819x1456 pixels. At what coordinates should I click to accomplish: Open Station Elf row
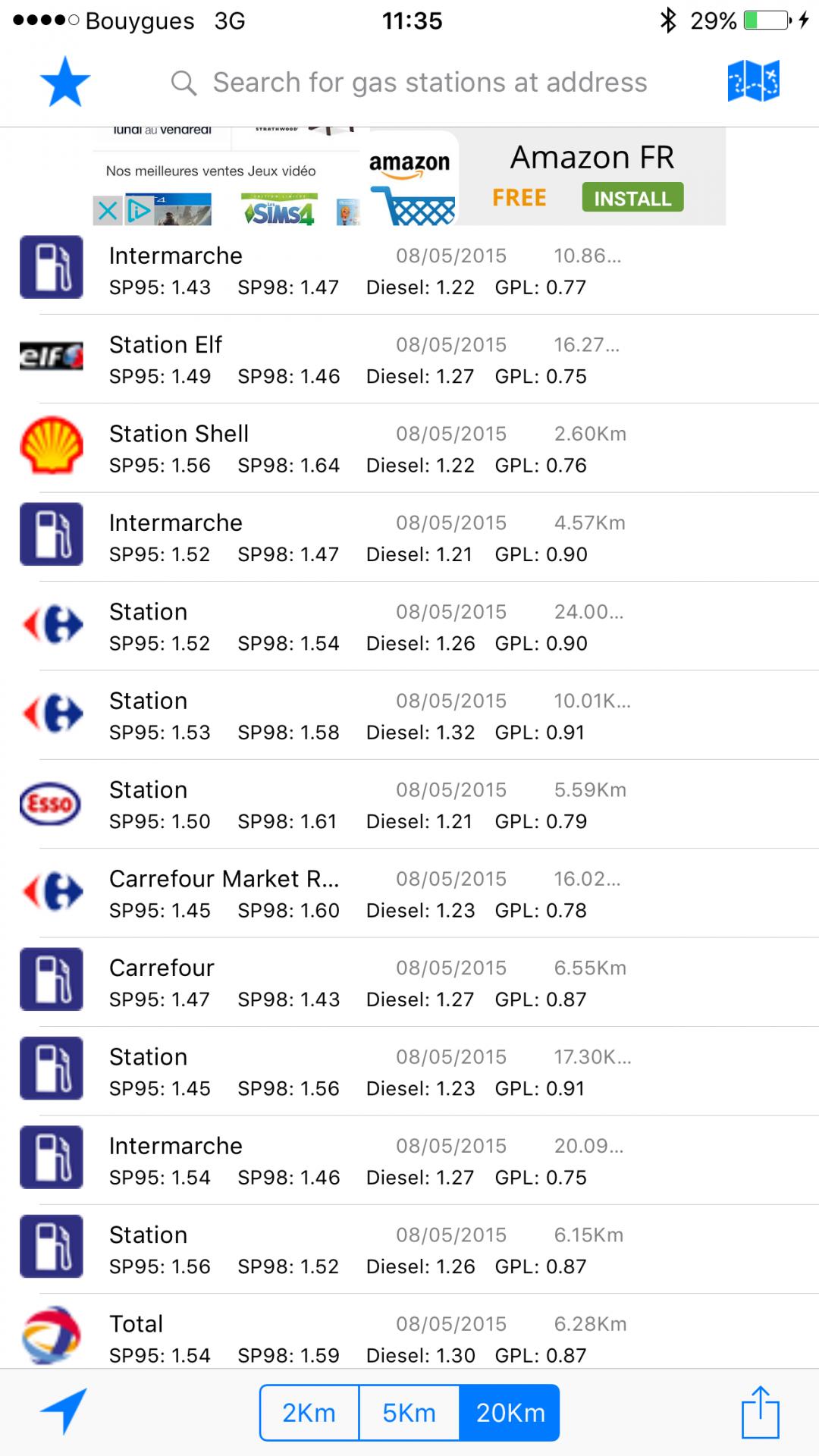click(409, 359)
